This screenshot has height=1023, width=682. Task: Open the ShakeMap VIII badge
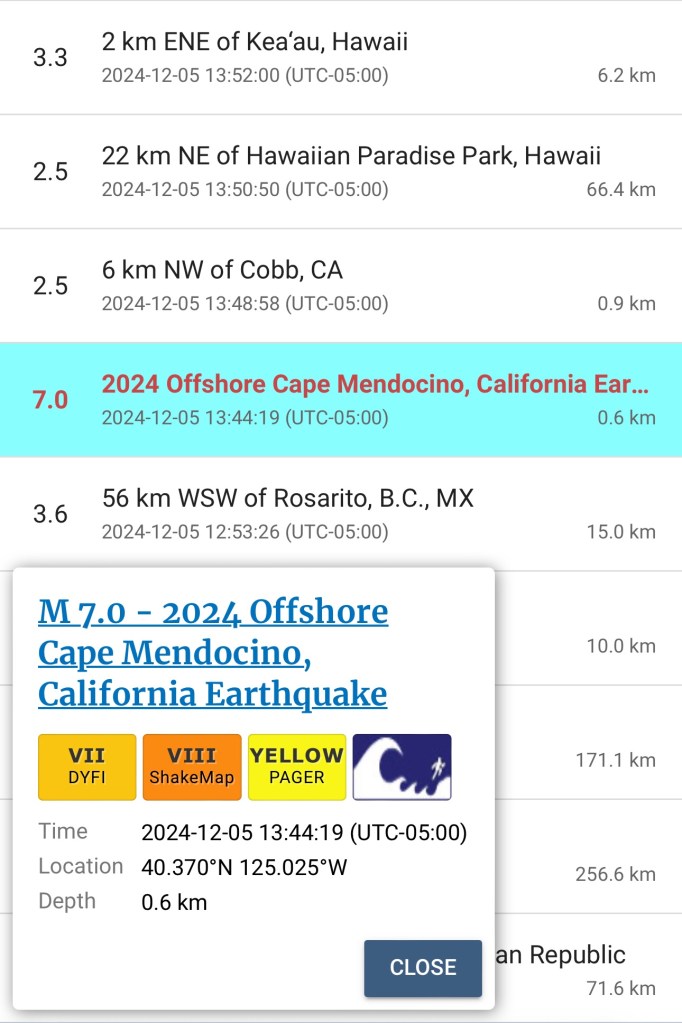pos(192,767)
